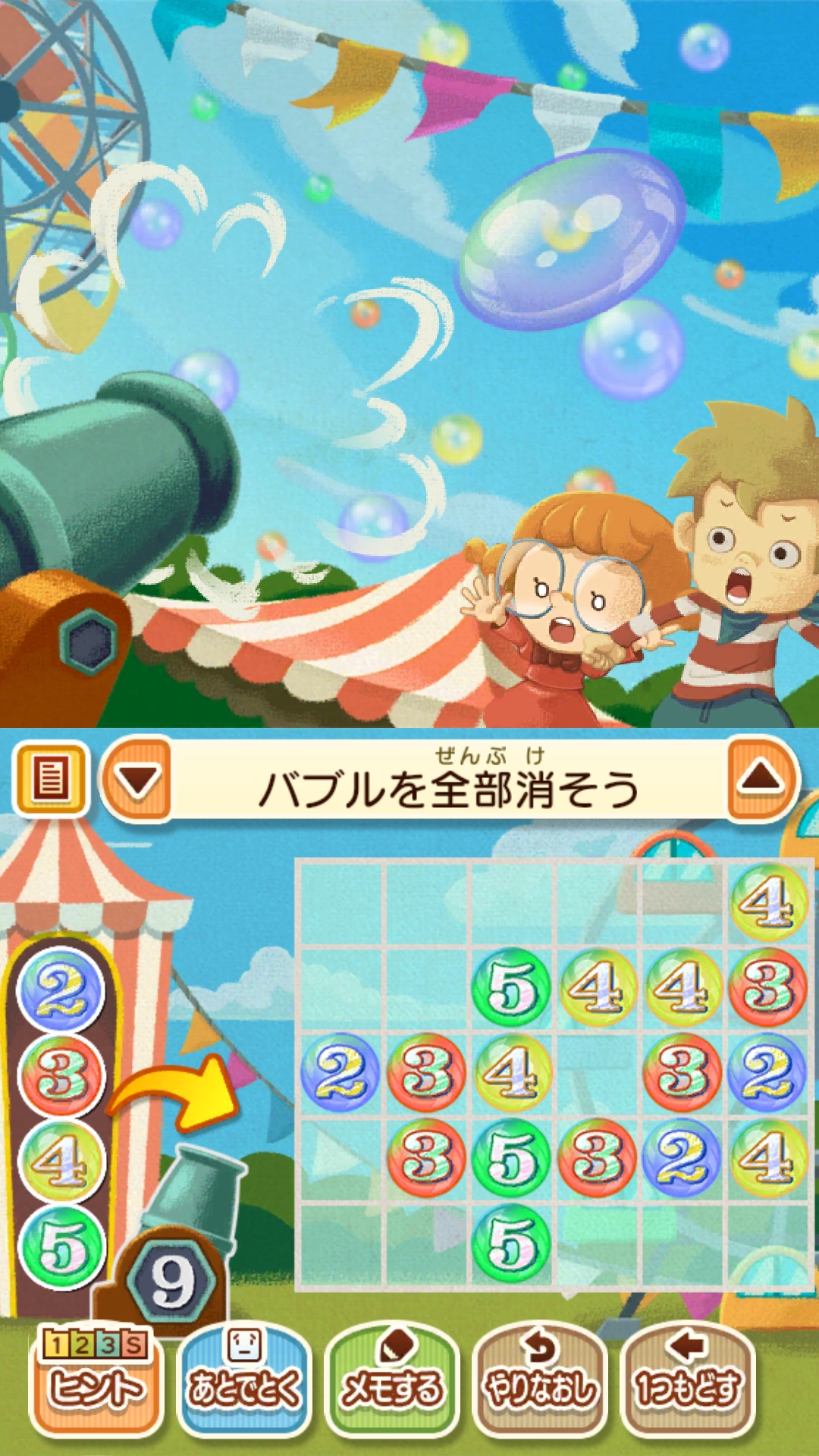Tap the down arrow on instruction bar
The image size is (819, 1456).
point(137,780)
